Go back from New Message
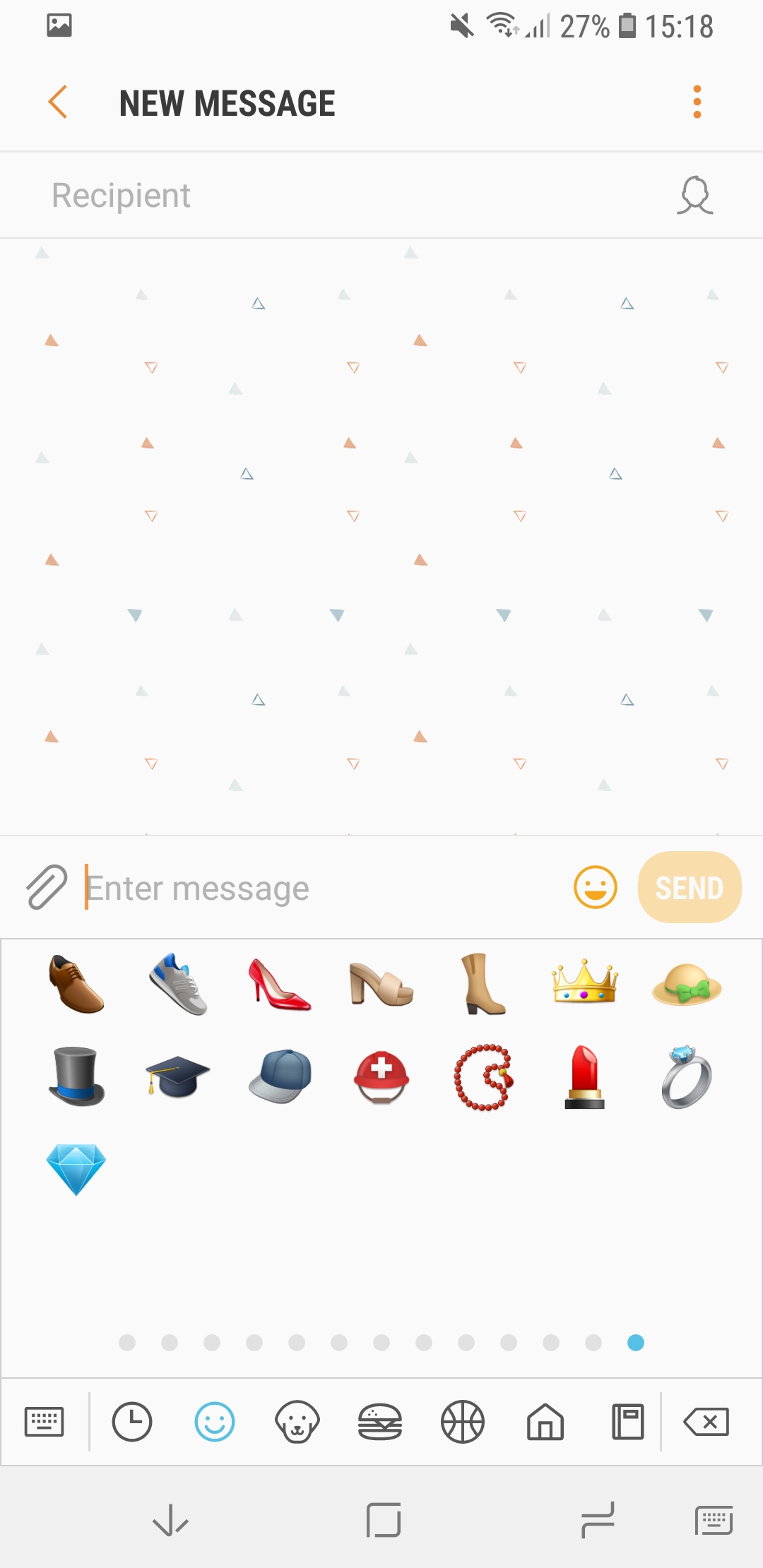The image size is (763, 1568). tap(58, 102)
